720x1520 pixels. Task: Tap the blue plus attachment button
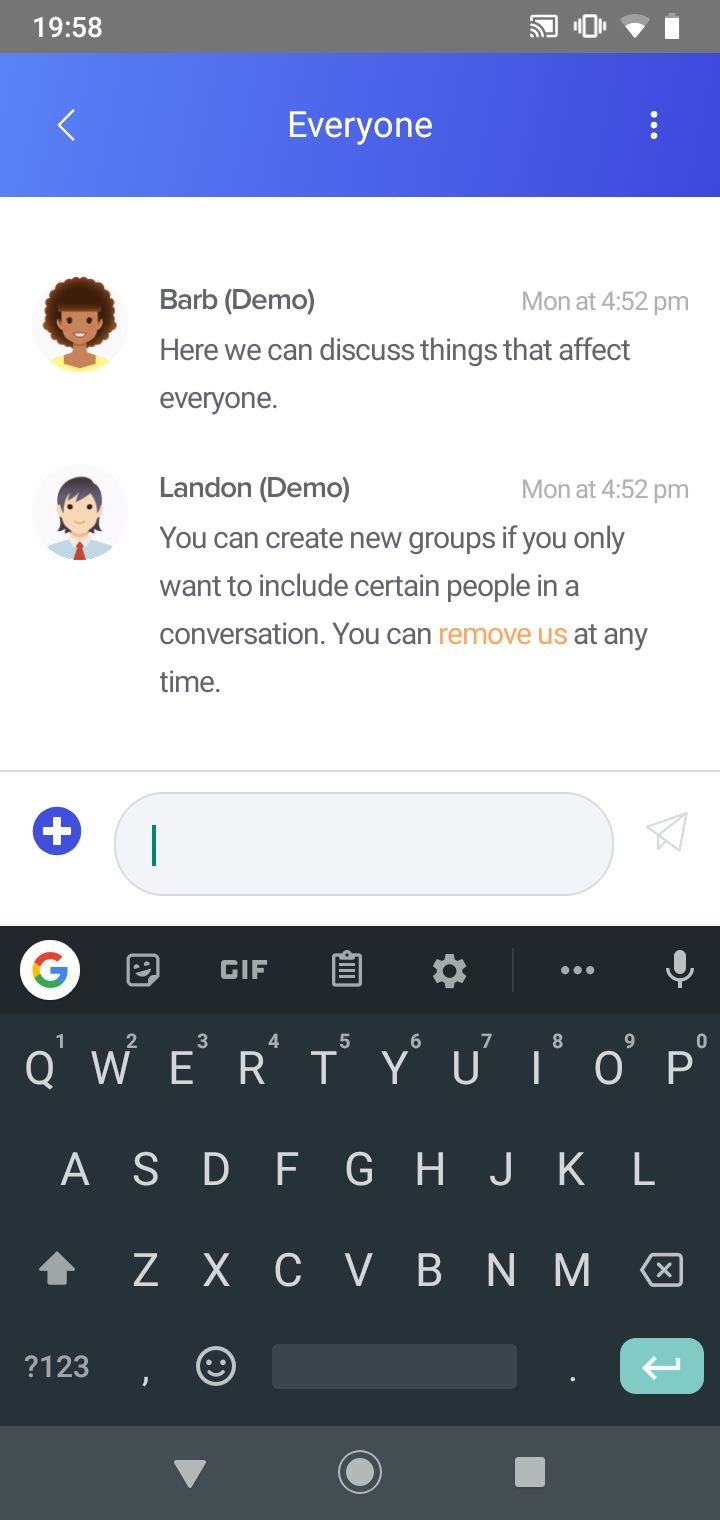tap(57, 832)
